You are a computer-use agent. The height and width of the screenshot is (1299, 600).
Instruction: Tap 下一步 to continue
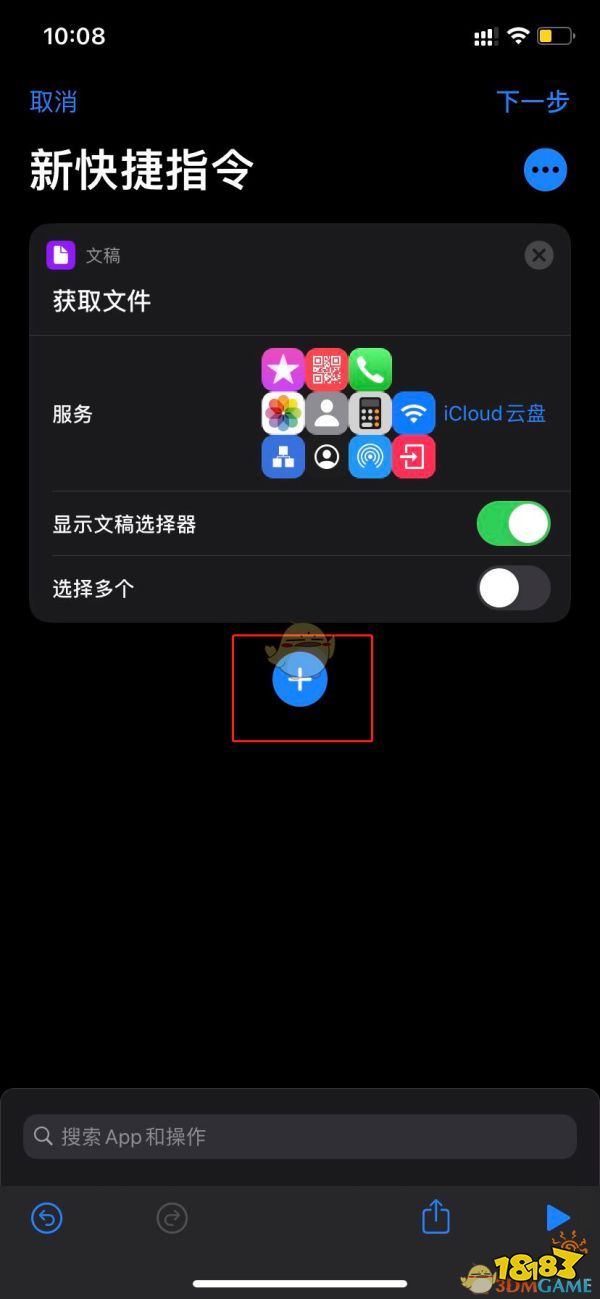point(532,101)
